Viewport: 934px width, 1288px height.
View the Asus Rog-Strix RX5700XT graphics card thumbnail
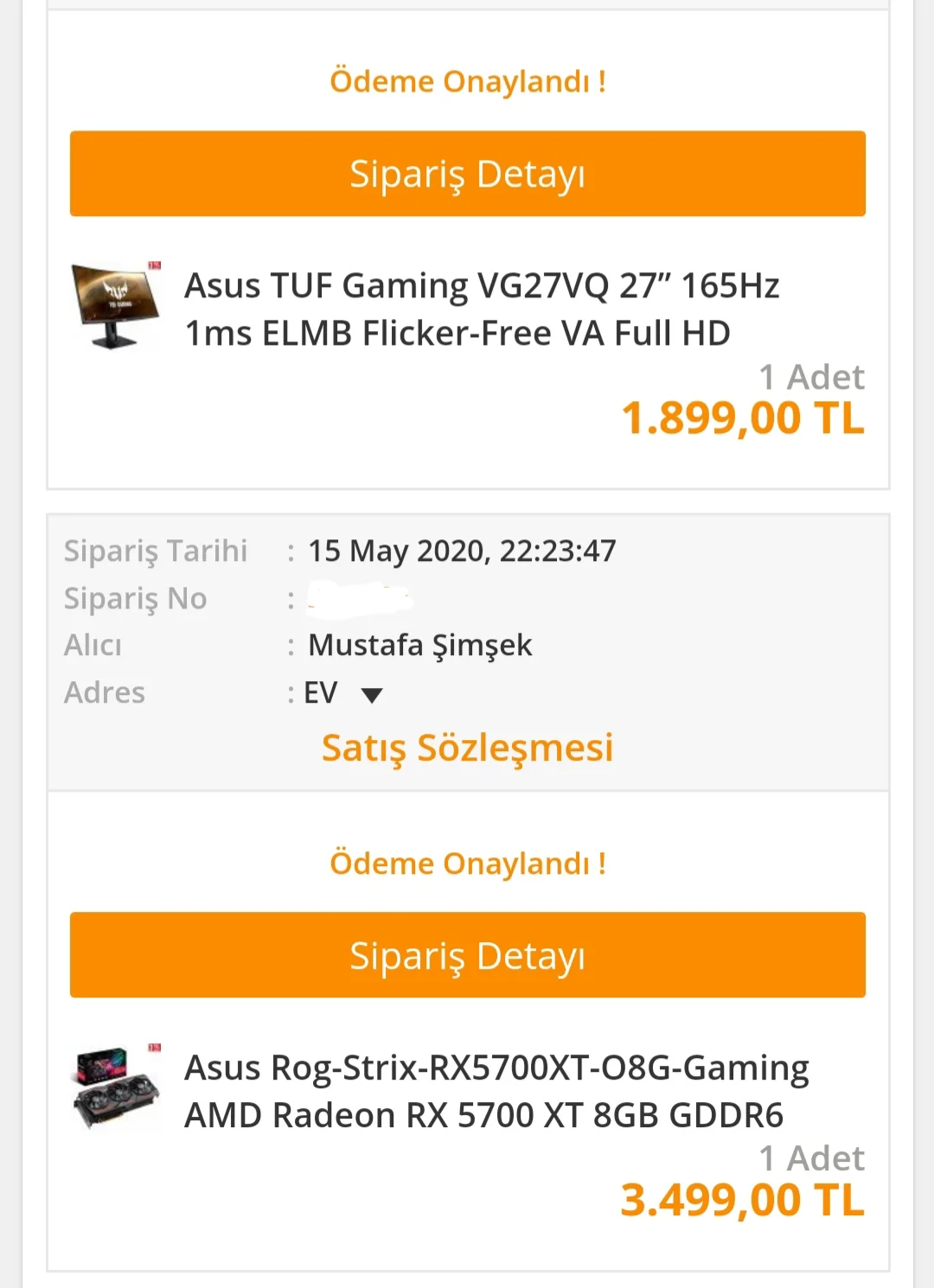click(116, 1087)
